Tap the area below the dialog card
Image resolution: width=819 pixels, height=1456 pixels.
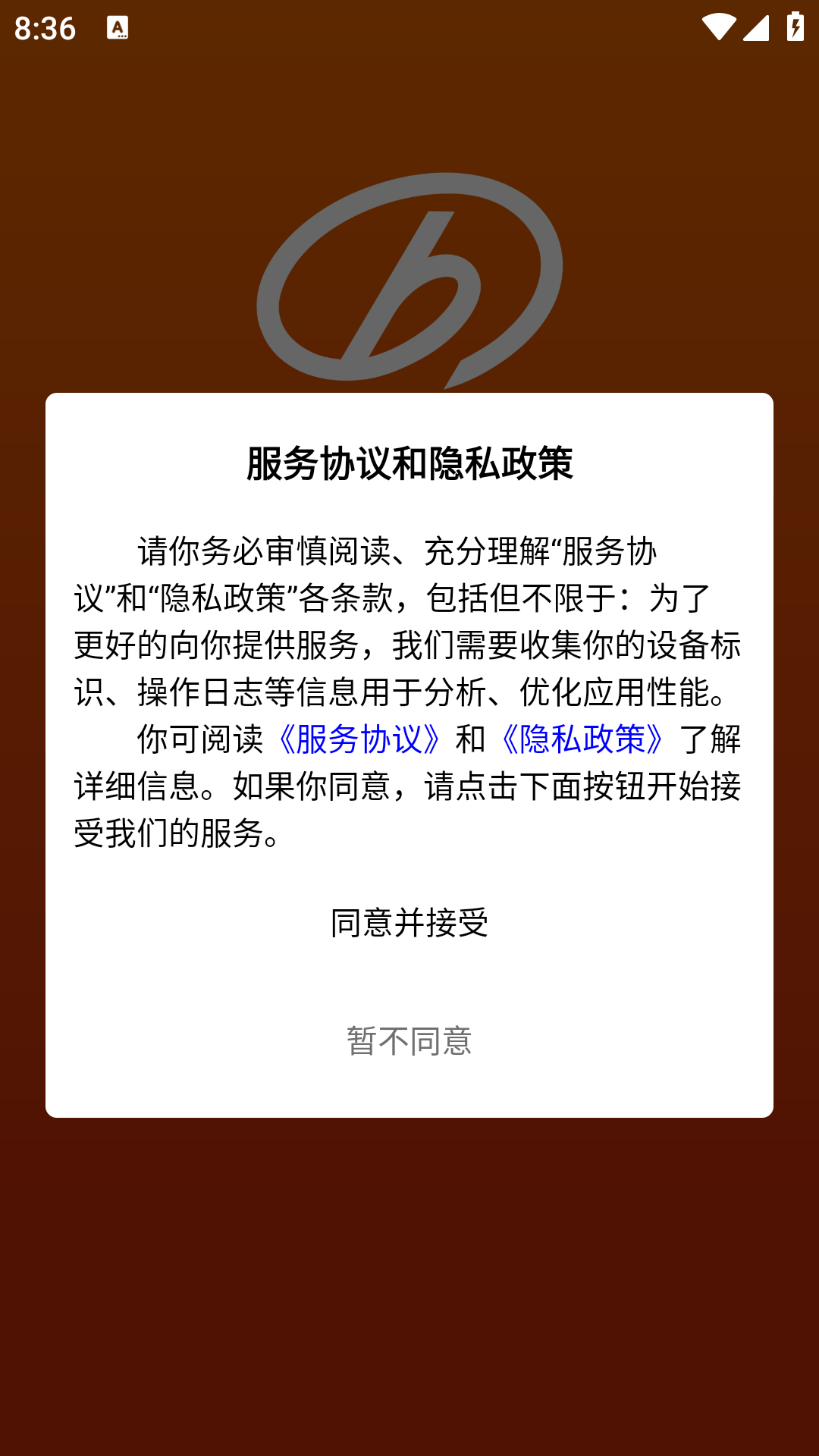point(409,1289)
